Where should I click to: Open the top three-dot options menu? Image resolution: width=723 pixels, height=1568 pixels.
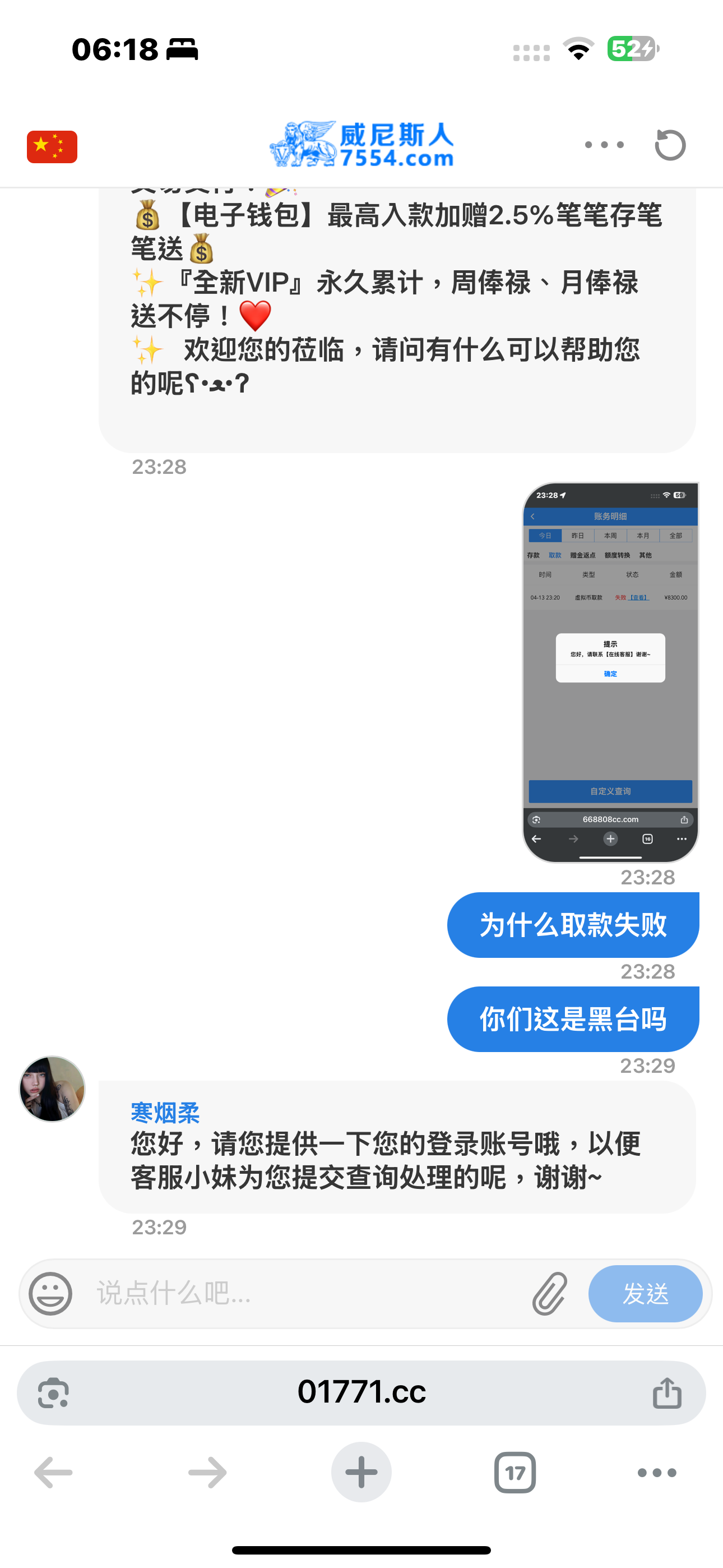tap(604, 145)
